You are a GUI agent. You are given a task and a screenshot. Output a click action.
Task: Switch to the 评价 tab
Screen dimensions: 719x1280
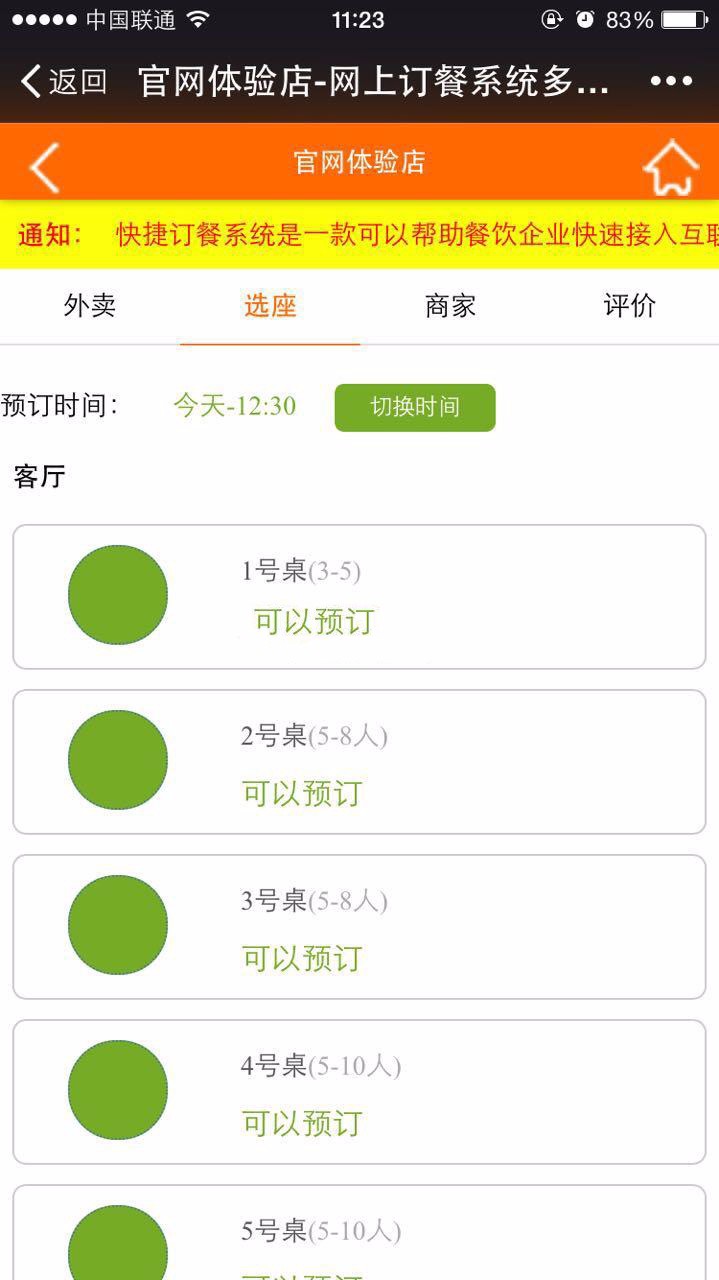tap(630, 306)
